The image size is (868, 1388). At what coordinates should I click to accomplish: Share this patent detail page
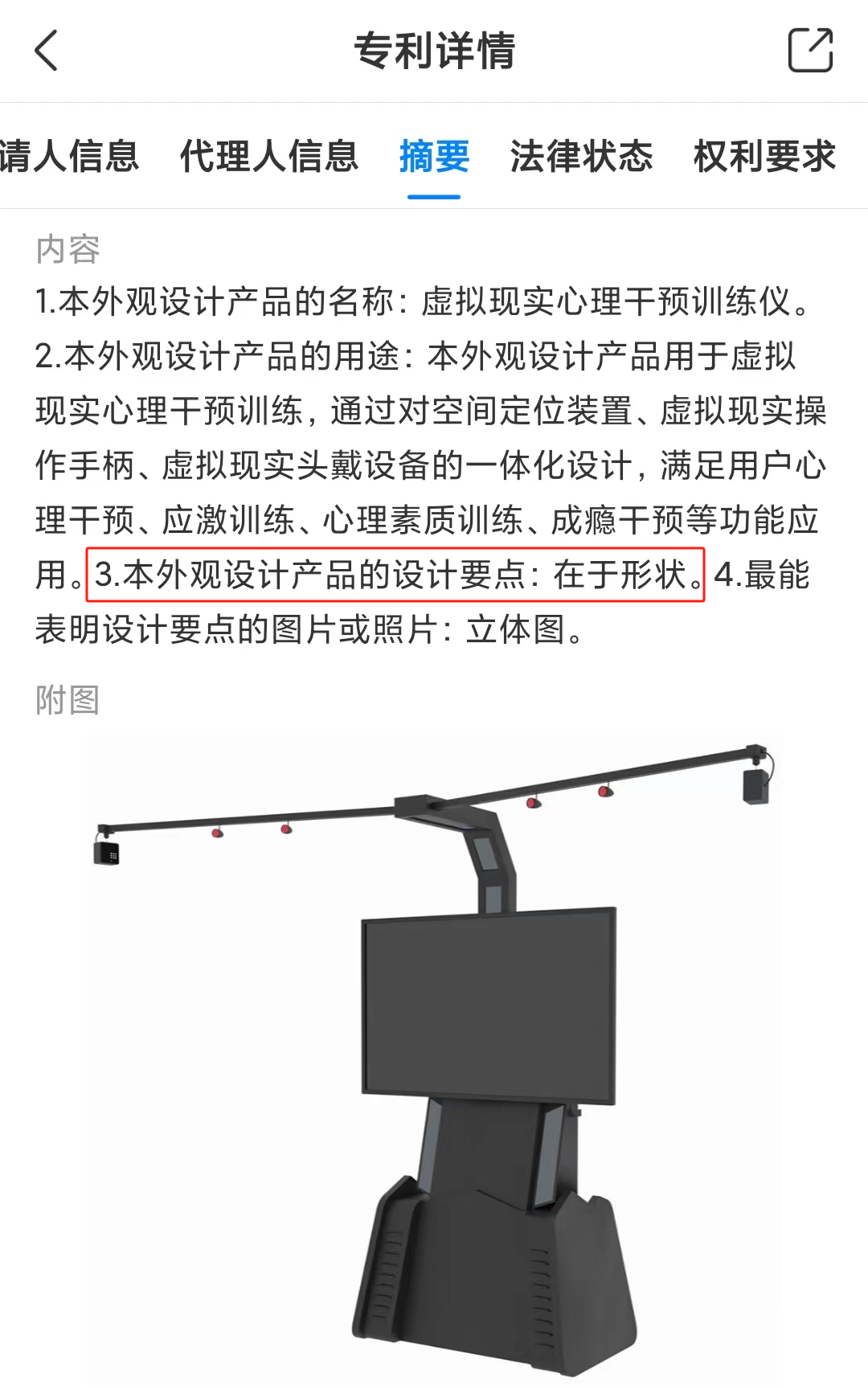(809, 51)
